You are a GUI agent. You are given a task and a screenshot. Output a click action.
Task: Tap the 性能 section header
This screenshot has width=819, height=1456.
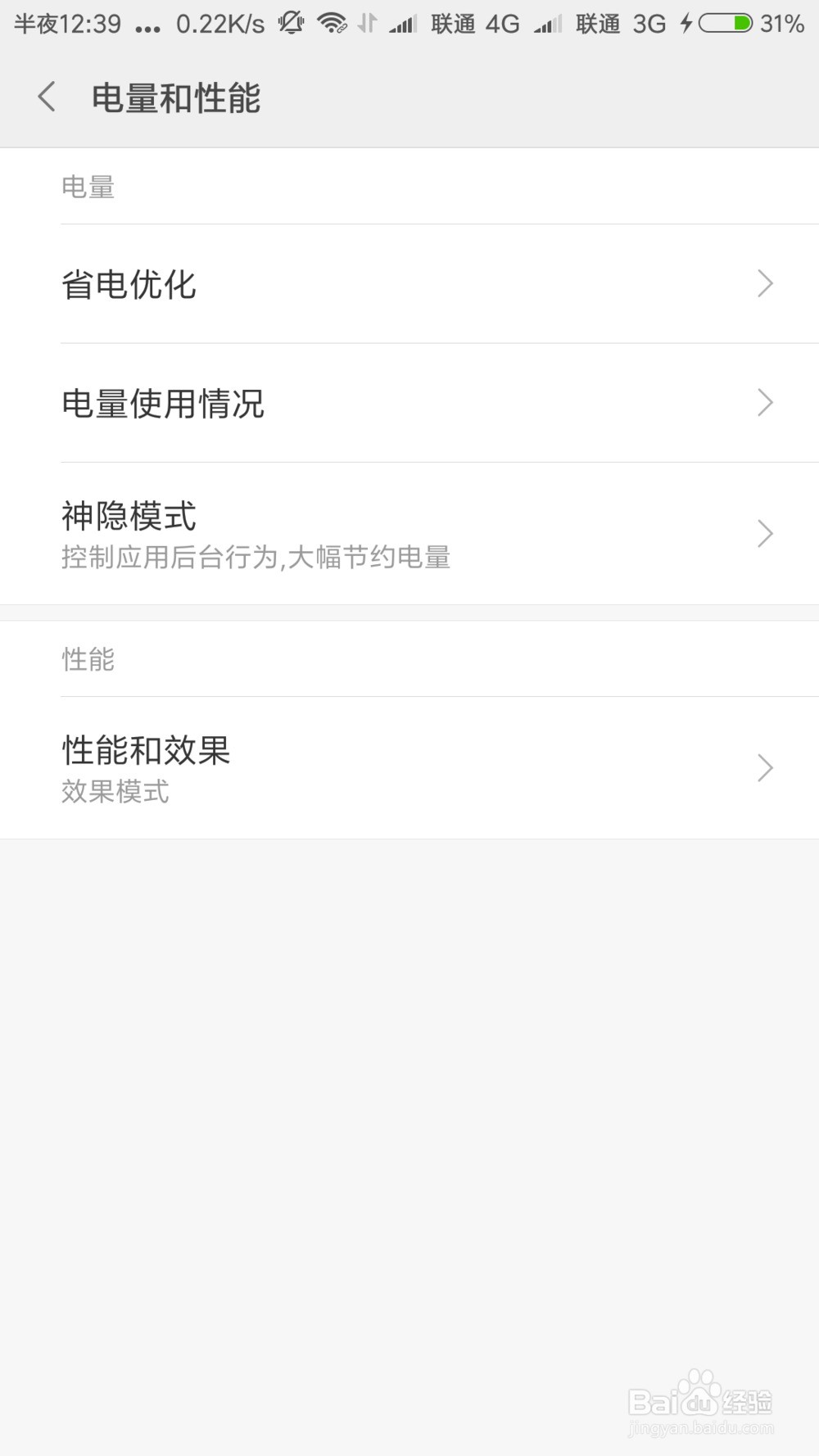87,659
